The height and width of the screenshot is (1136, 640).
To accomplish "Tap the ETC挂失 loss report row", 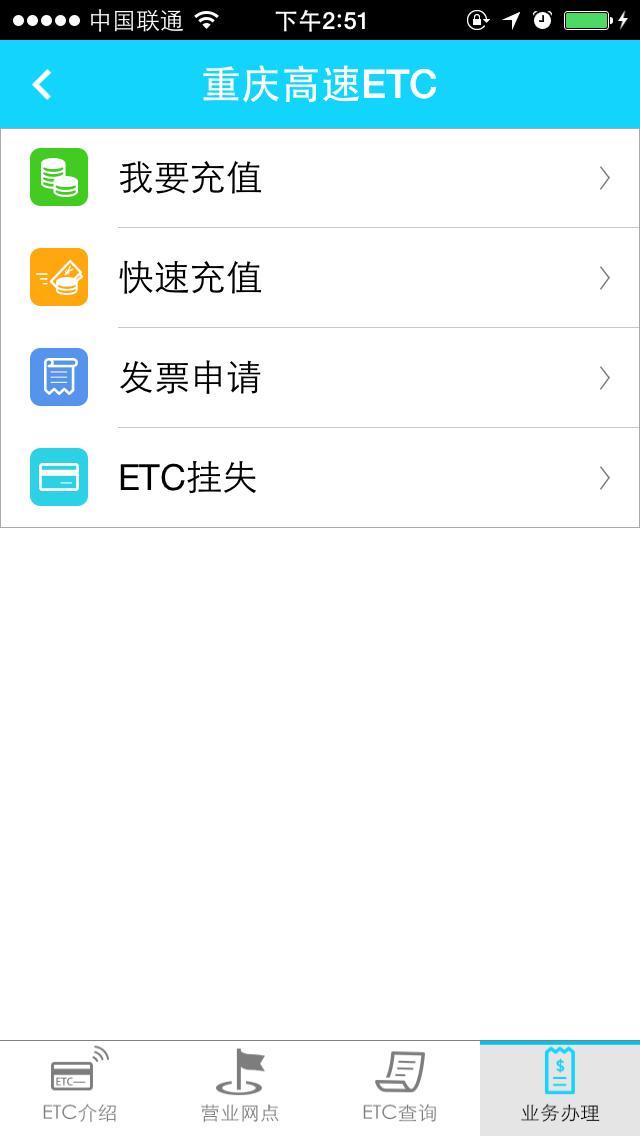I will pyautogui.click(x=320, y=478).
